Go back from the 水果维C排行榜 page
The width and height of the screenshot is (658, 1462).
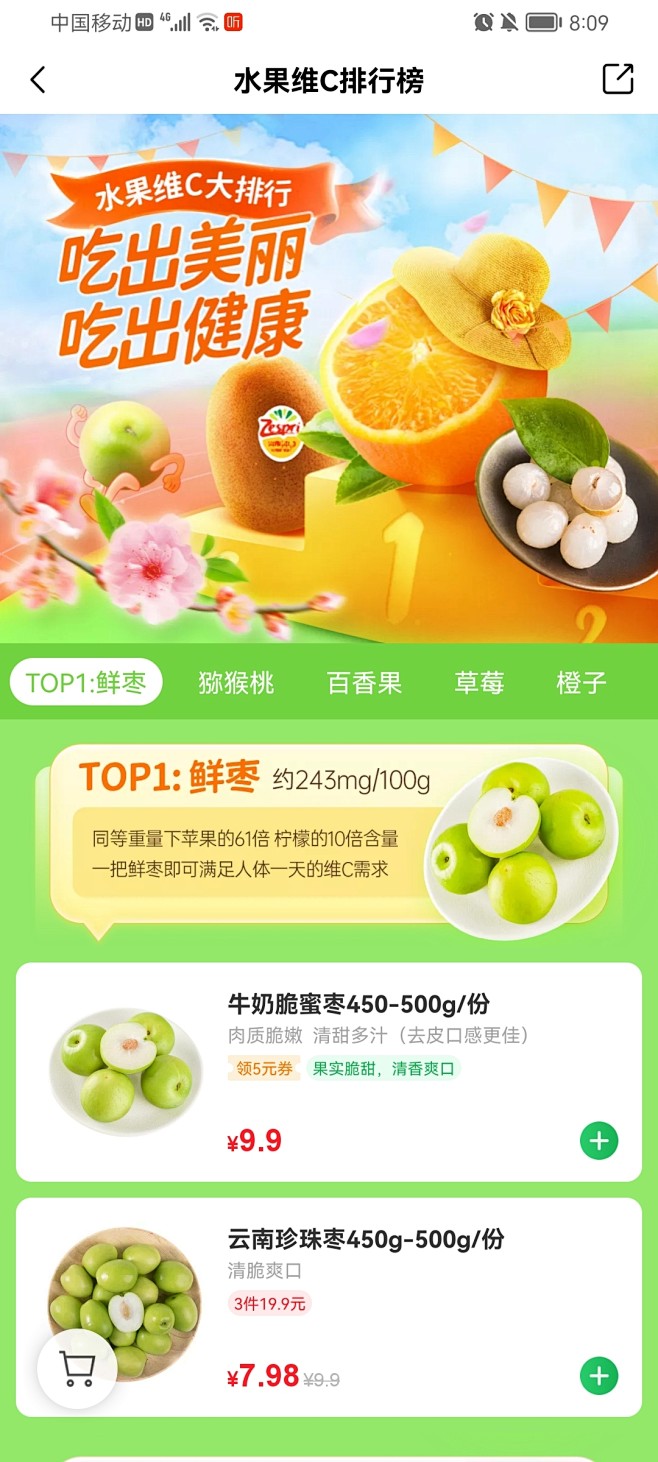(38, 80)
